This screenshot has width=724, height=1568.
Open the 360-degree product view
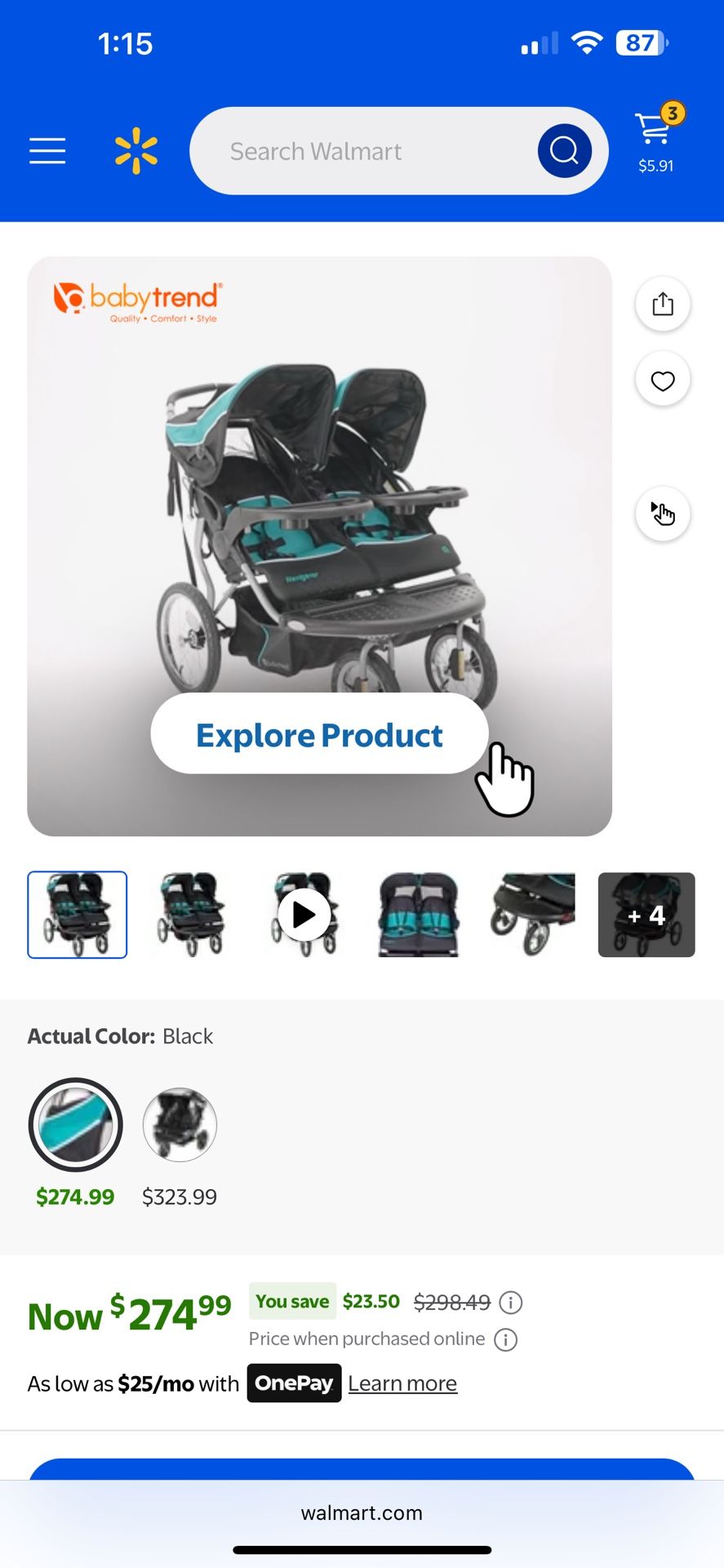click(662, 514)
